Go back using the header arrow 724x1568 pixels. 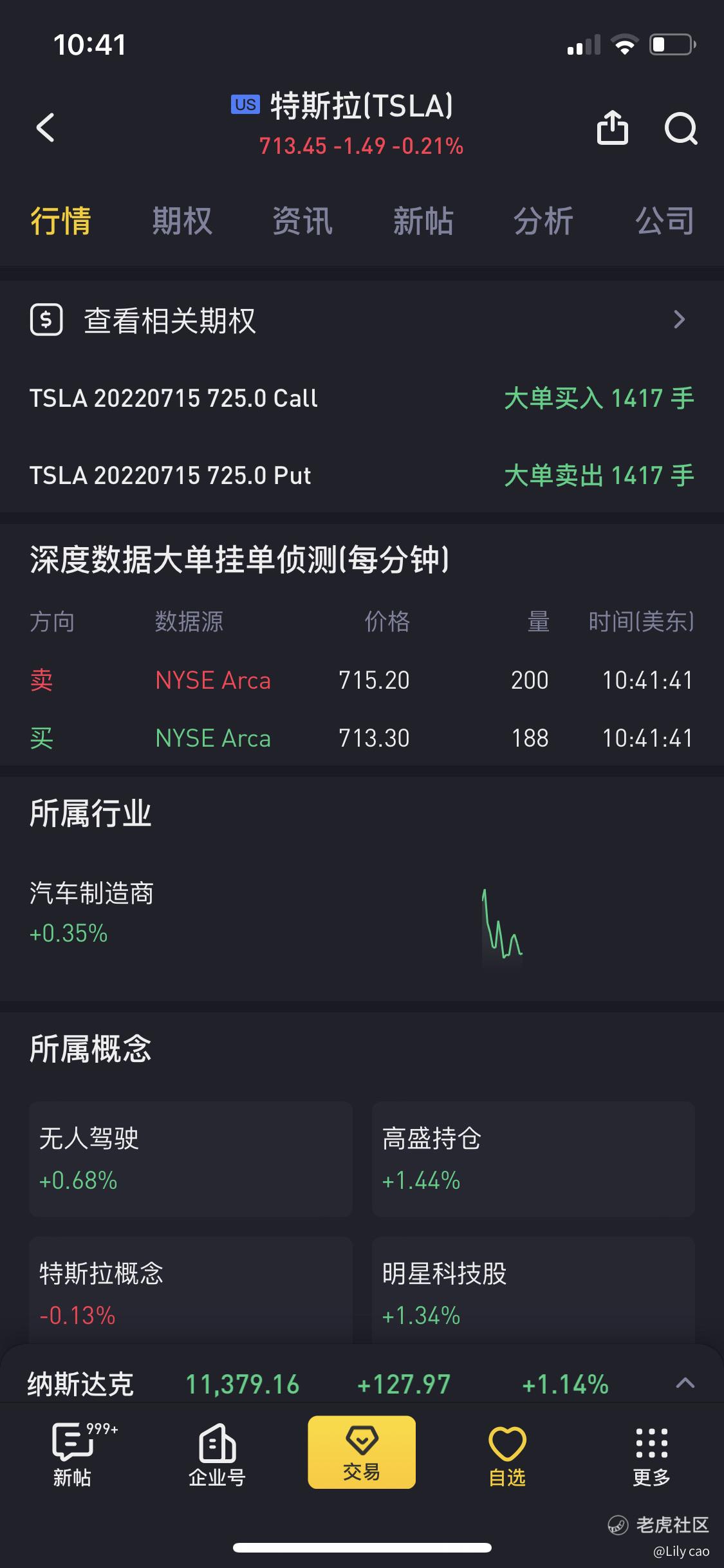46,127
